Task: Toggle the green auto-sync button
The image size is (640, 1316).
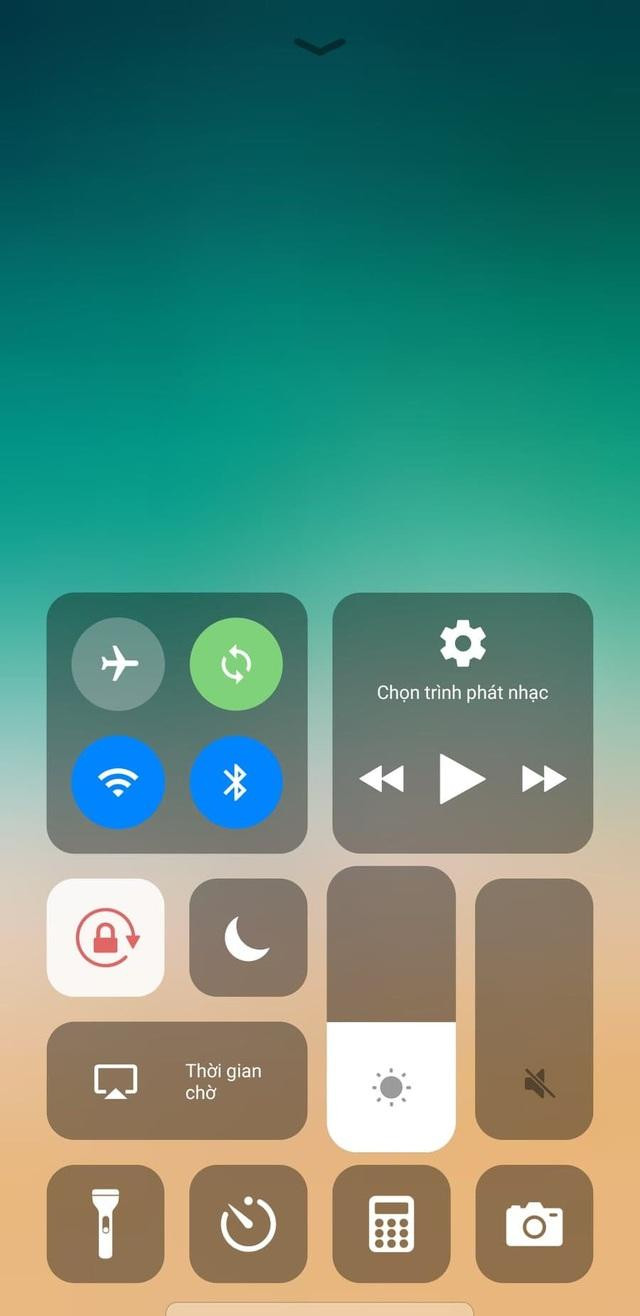Action: [x=236, y=664]
